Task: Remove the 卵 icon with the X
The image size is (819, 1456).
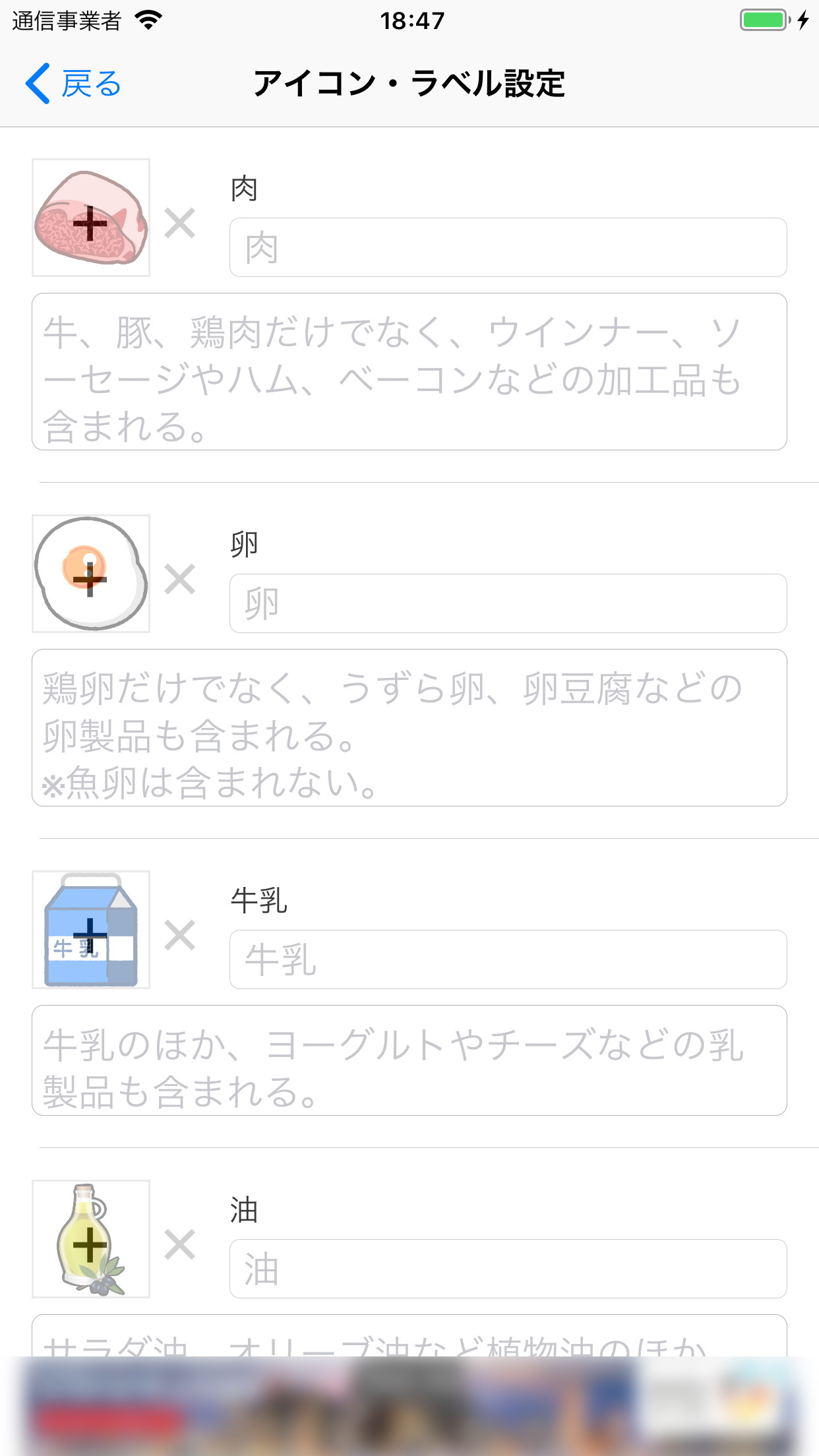Action: 180,580
